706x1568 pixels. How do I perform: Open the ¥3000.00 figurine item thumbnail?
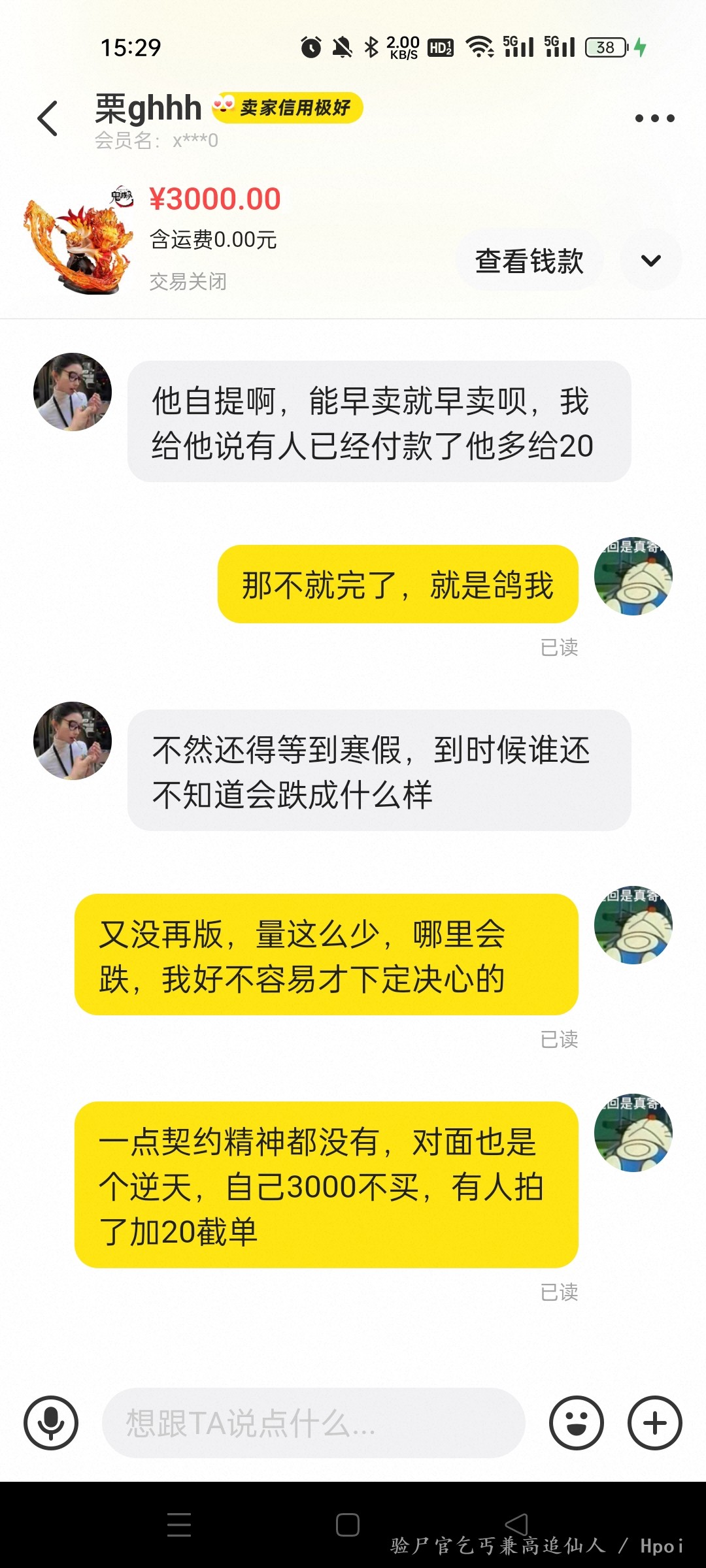pos(78,240)
